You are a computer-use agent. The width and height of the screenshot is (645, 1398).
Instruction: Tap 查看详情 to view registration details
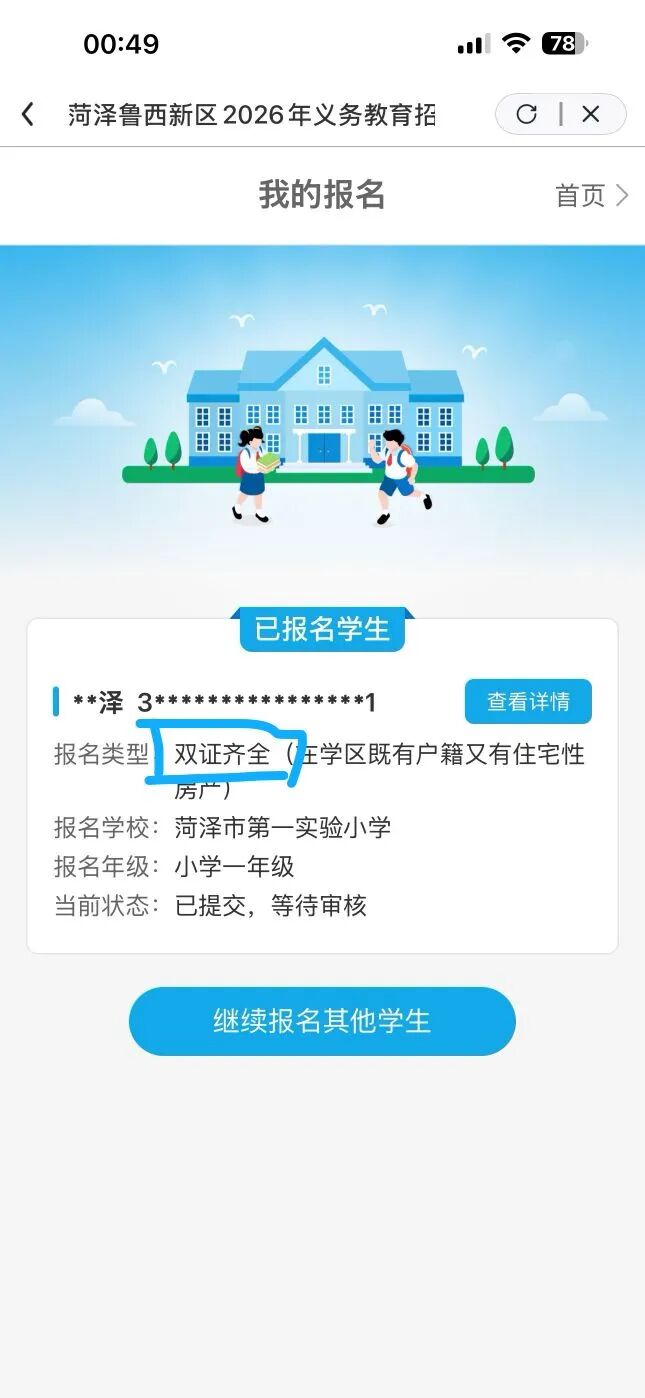(528, 701)
